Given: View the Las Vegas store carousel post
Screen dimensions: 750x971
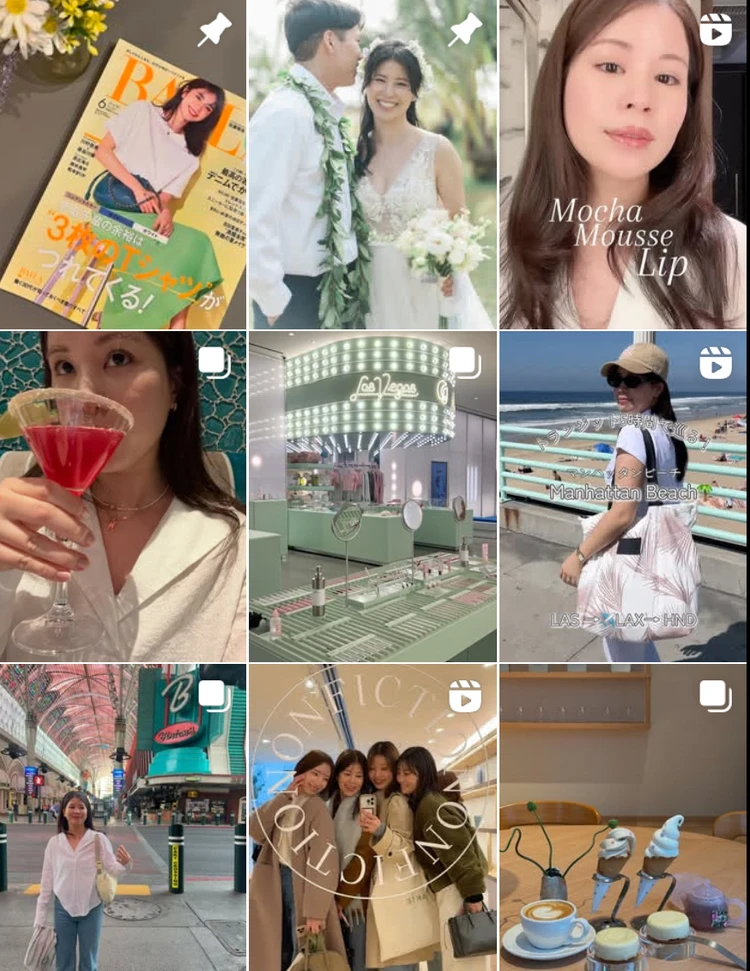Looking at the screenshot, I should pyautogui.click(x=372, y=497).
